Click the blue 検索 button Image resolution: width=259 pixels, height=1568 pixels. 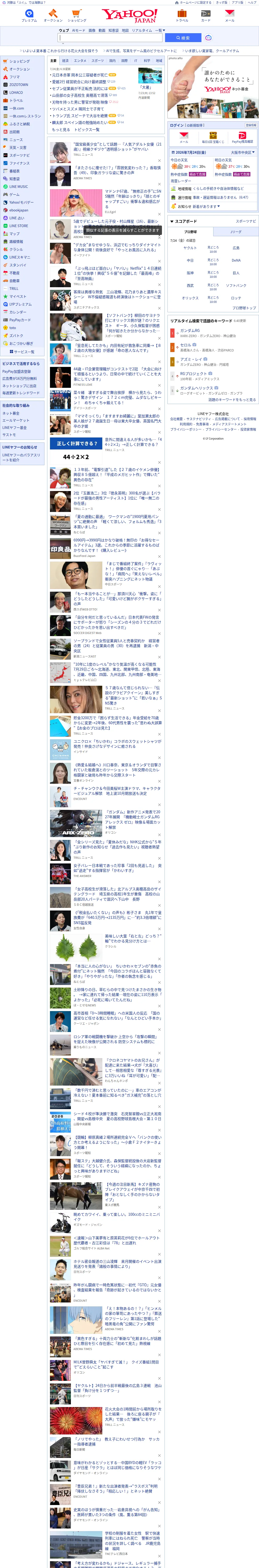[183, 38]
